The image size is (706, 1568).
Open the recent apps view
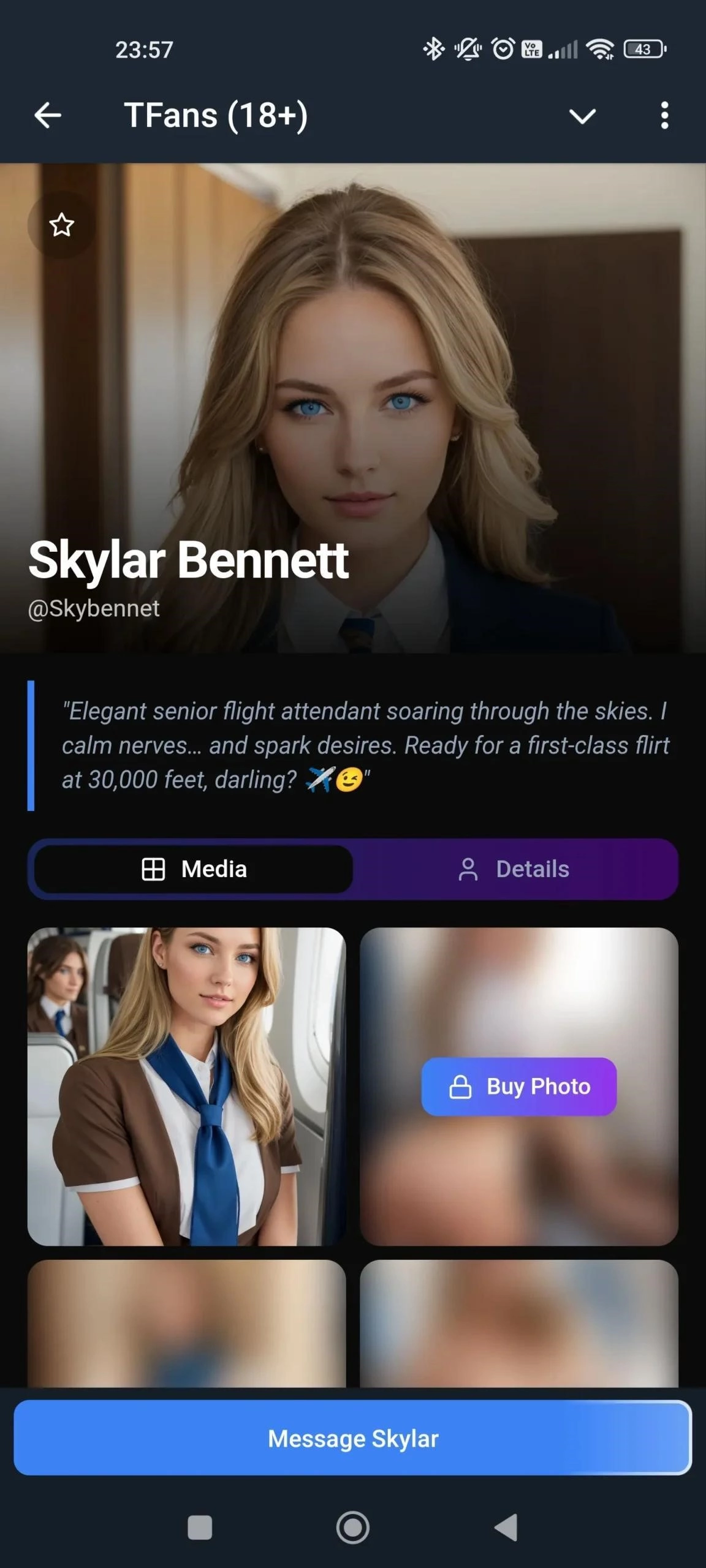pyautogui.click(x=200, y=1528)
